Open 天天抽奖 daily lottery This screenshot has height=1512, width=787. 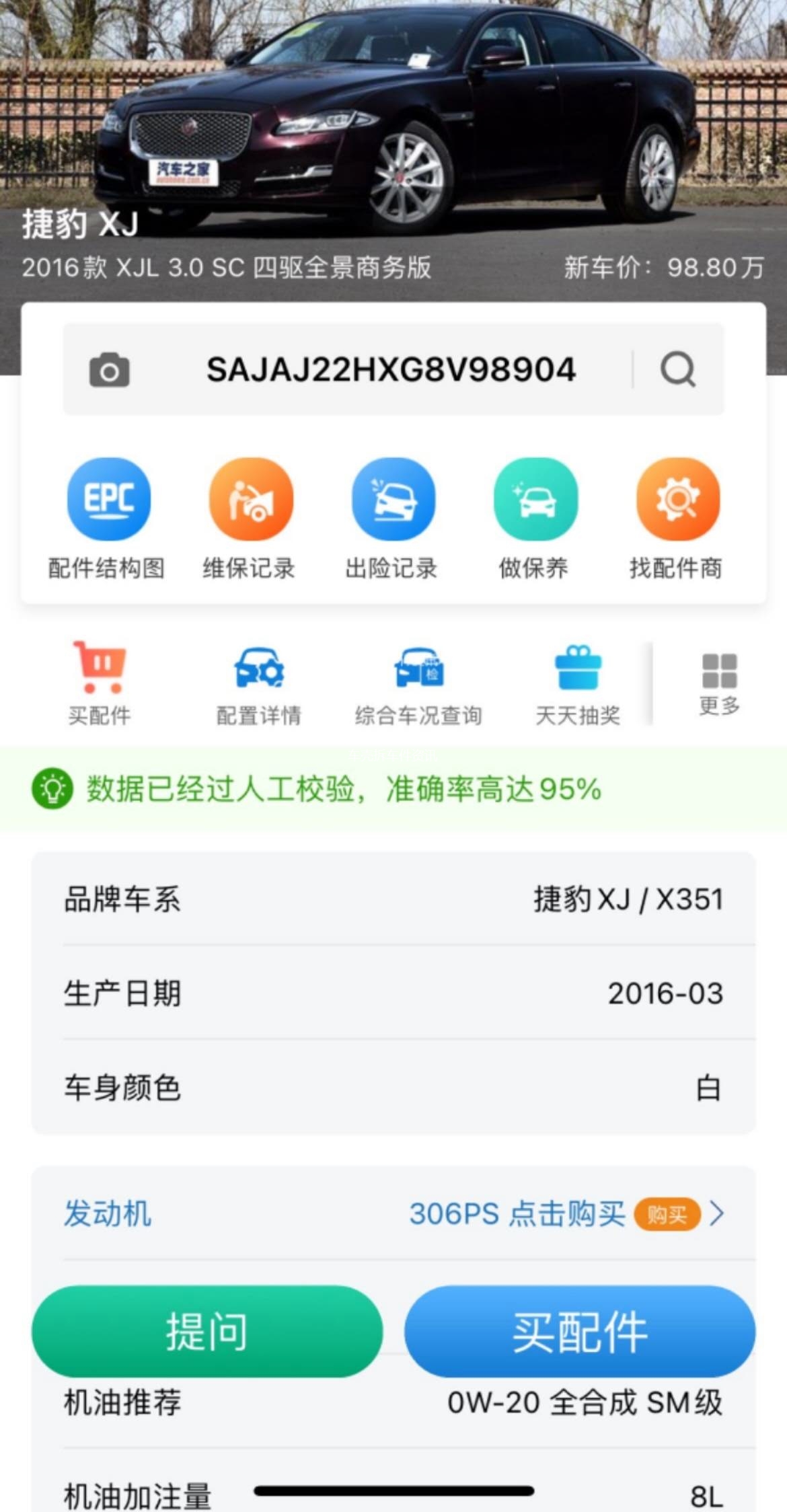578,683
